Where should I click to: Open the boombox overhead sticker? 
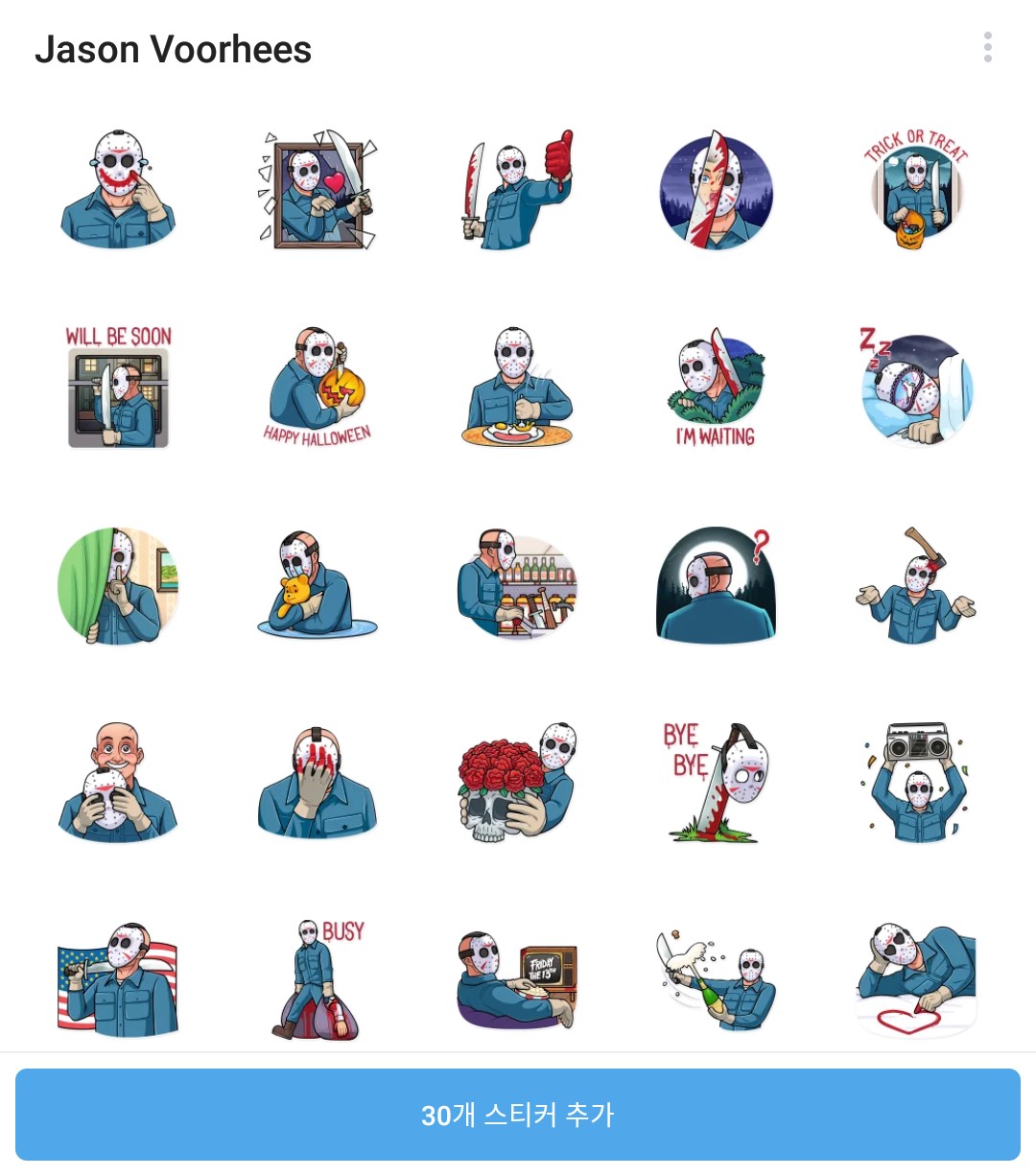pos(916,783)
